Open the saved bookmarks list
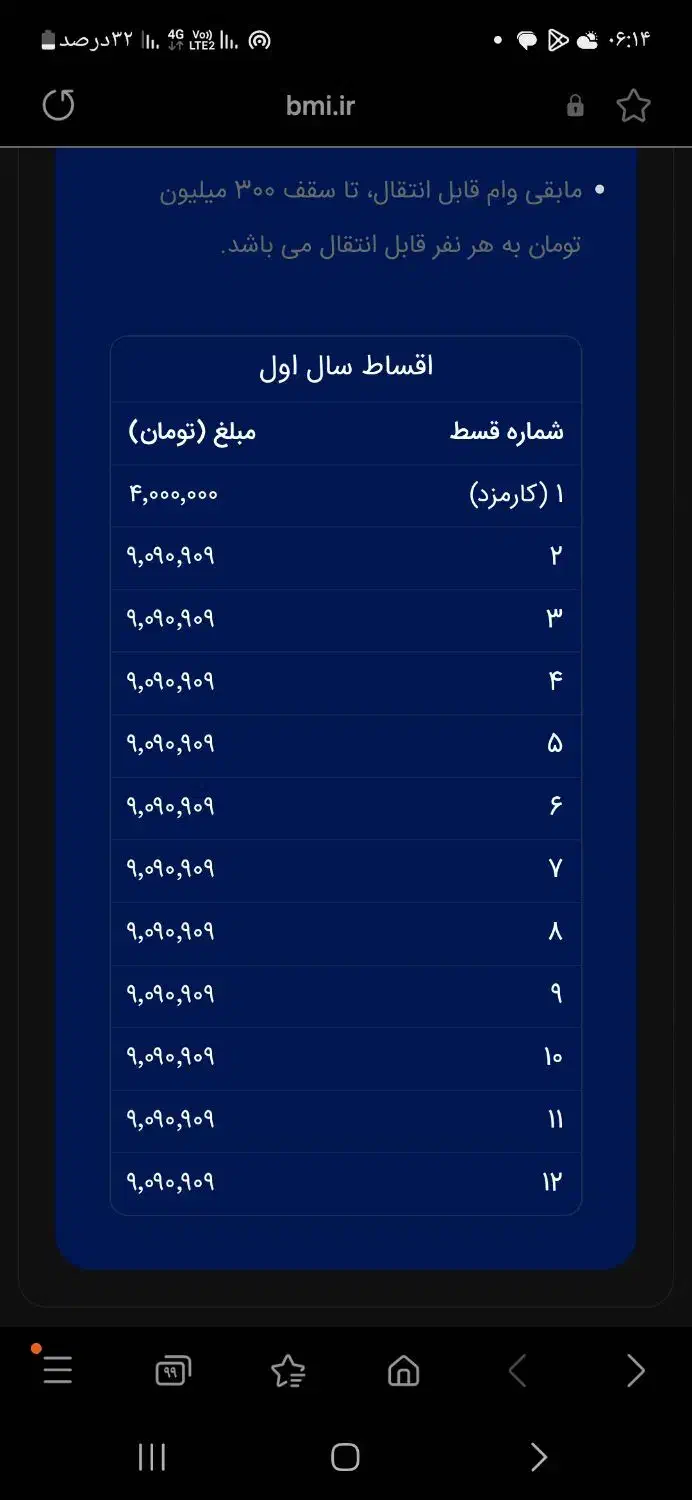 pos(288,1371)
